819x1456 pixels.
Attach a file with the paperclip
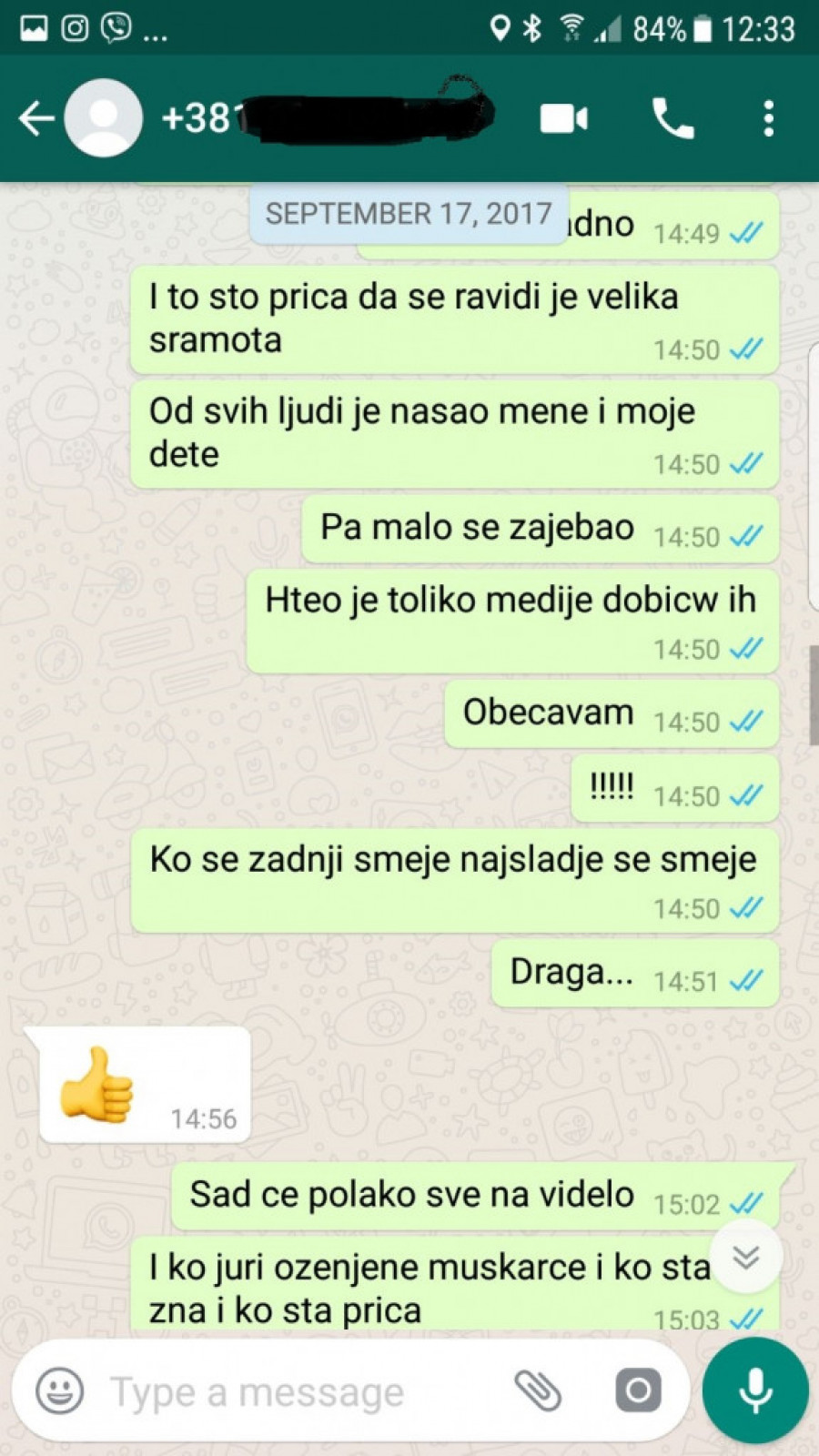coord(538,1390)
